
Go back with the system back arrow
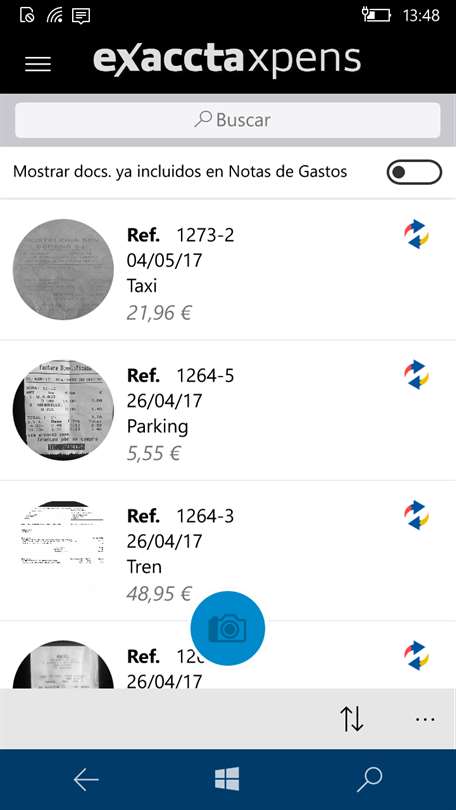tap(86, 780)
